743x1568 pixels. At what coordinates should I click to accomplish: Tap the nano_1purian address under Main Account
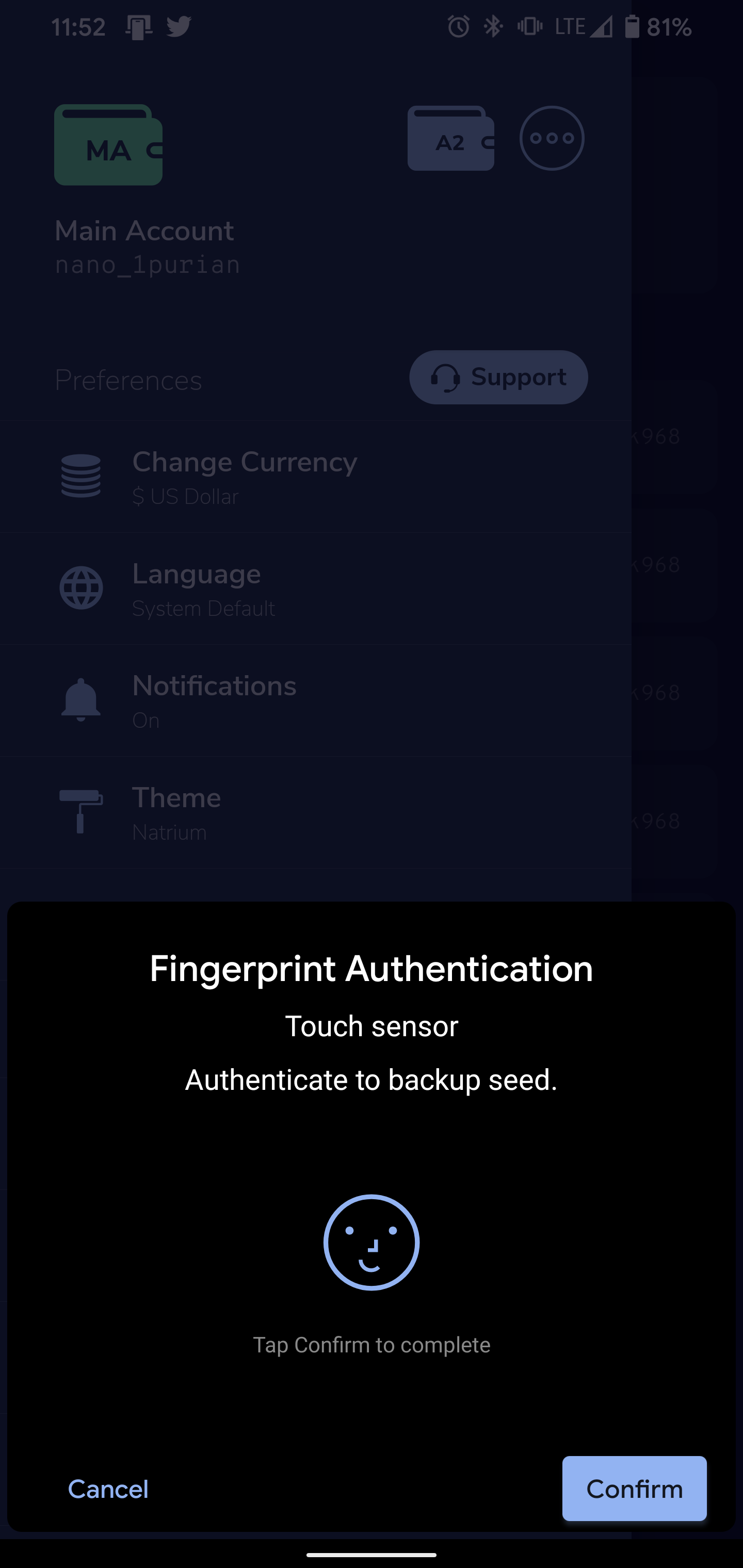tap(148, 264)
